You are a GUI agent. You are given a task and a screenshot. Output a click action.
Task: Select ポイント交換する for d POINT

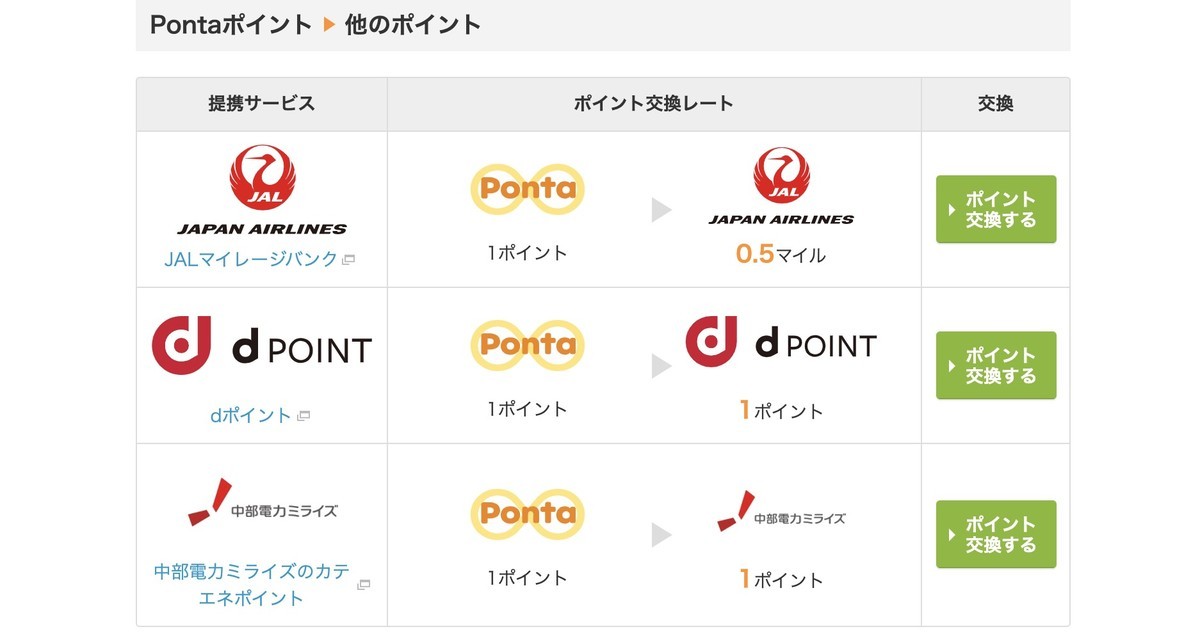pos(995,366)
